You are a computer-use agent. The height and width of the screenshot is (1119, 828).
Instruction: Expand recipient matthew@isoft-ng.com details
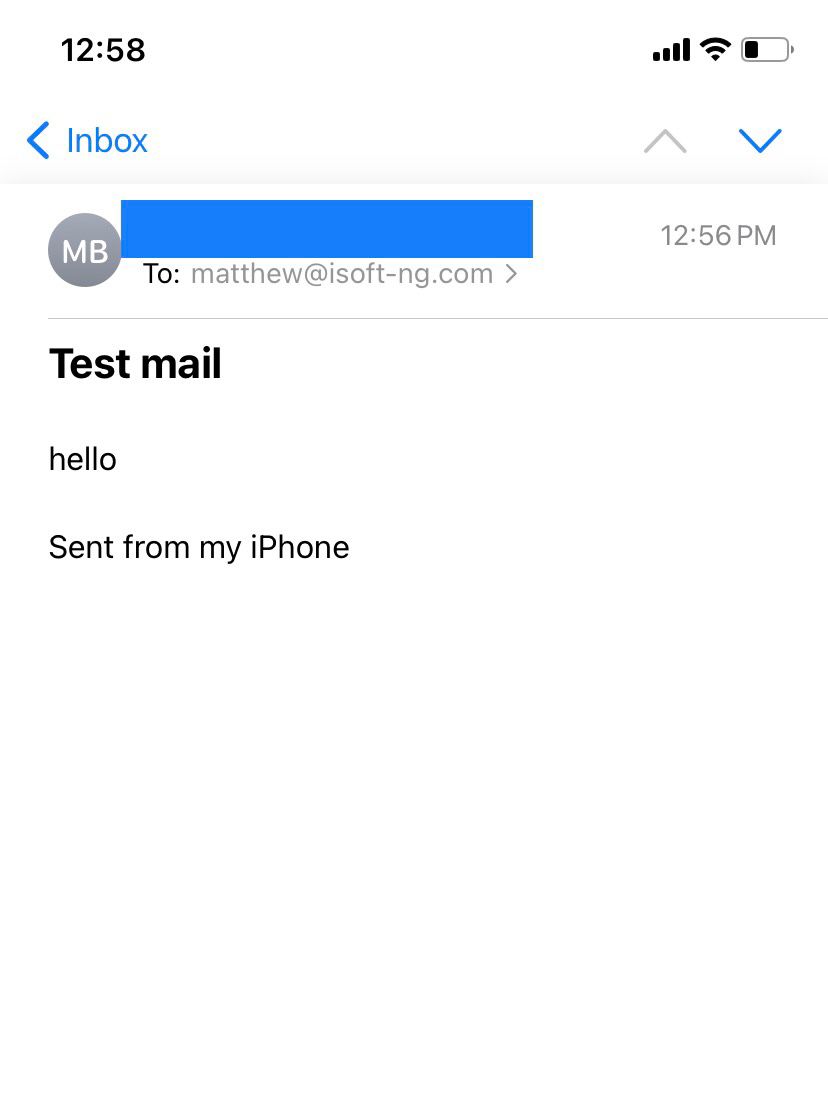tap(342, 274)
